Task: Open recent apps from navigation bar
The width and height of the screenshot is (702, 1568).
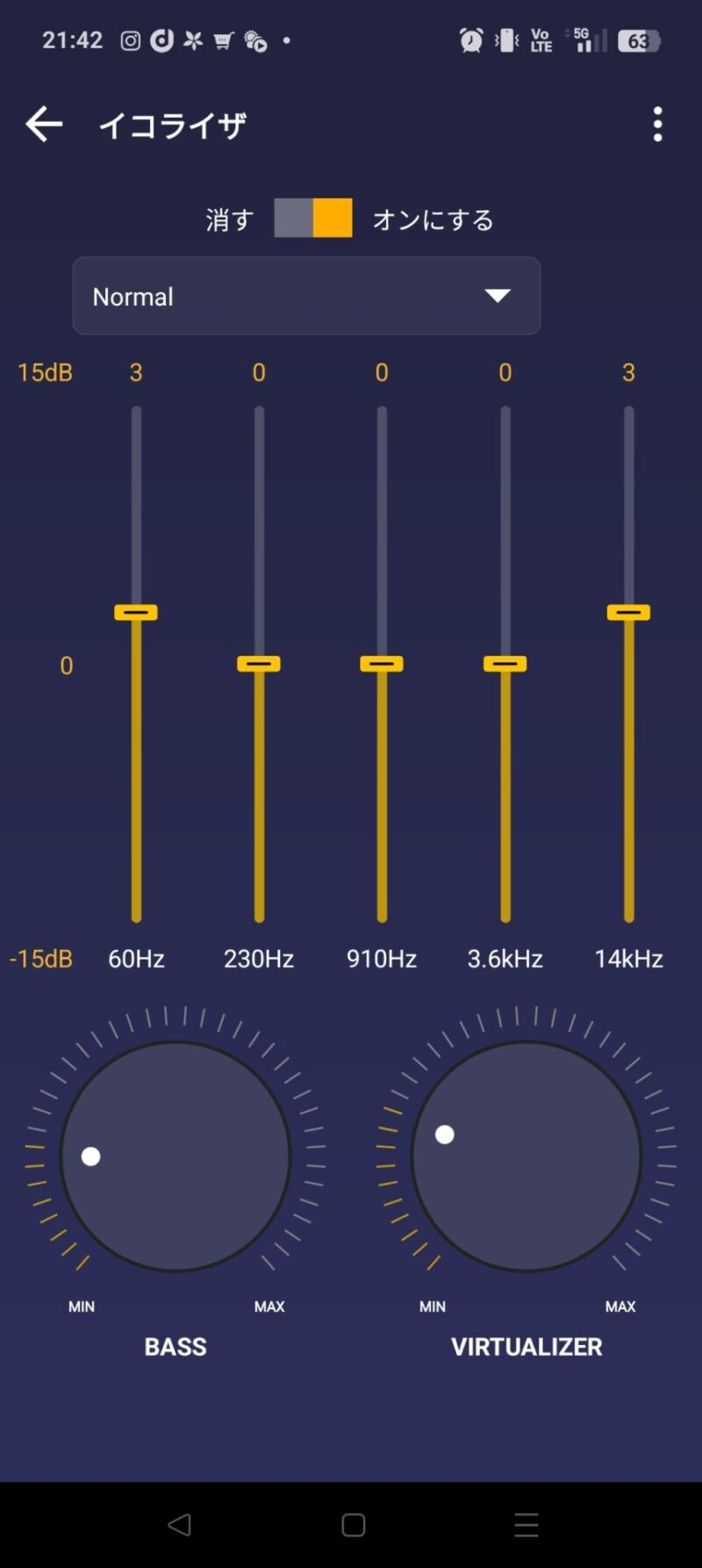Action: (526, 1525)
